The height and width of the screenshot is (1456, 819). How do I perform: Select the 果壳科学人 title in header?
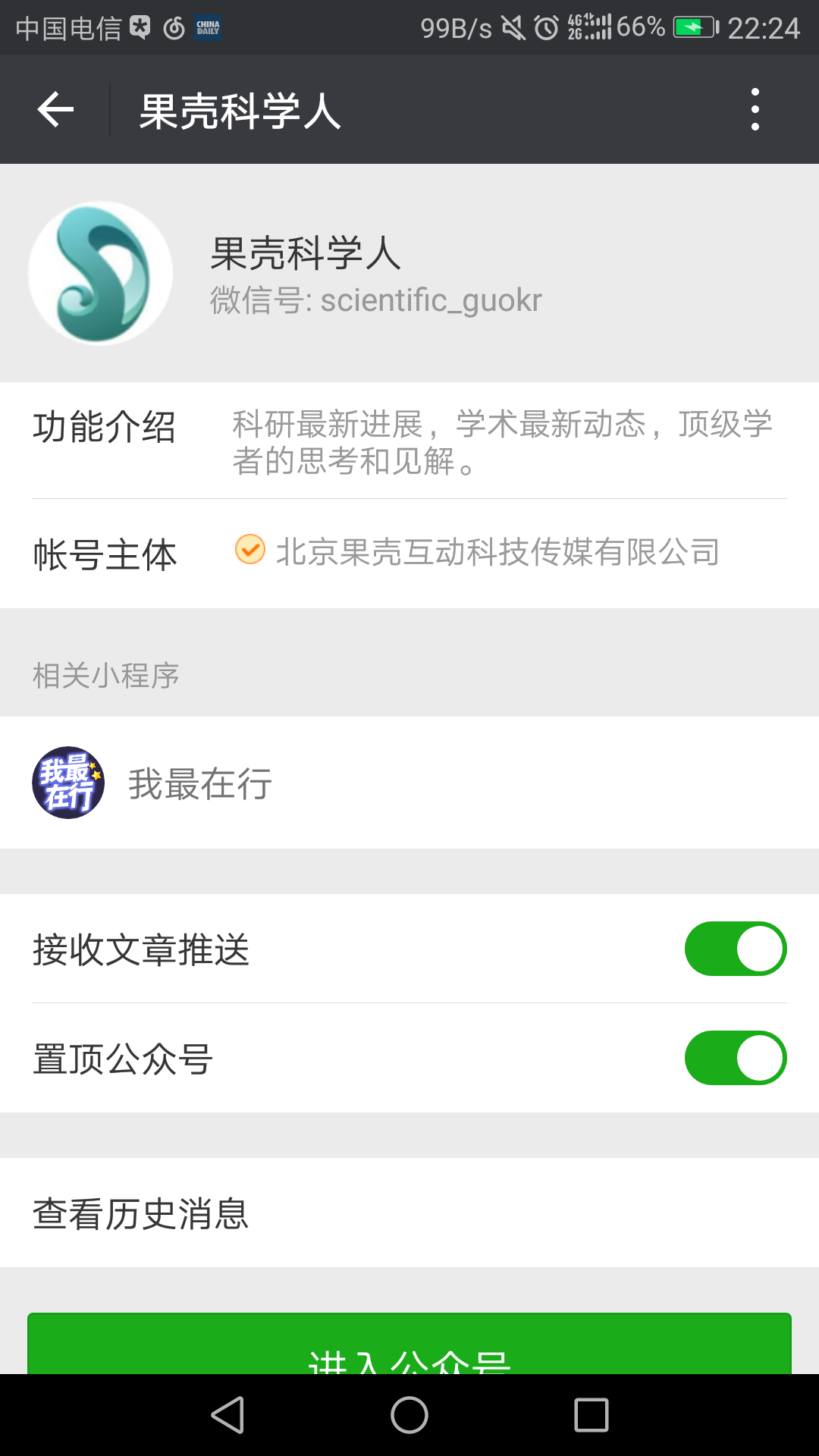click(x=237, y=109)
